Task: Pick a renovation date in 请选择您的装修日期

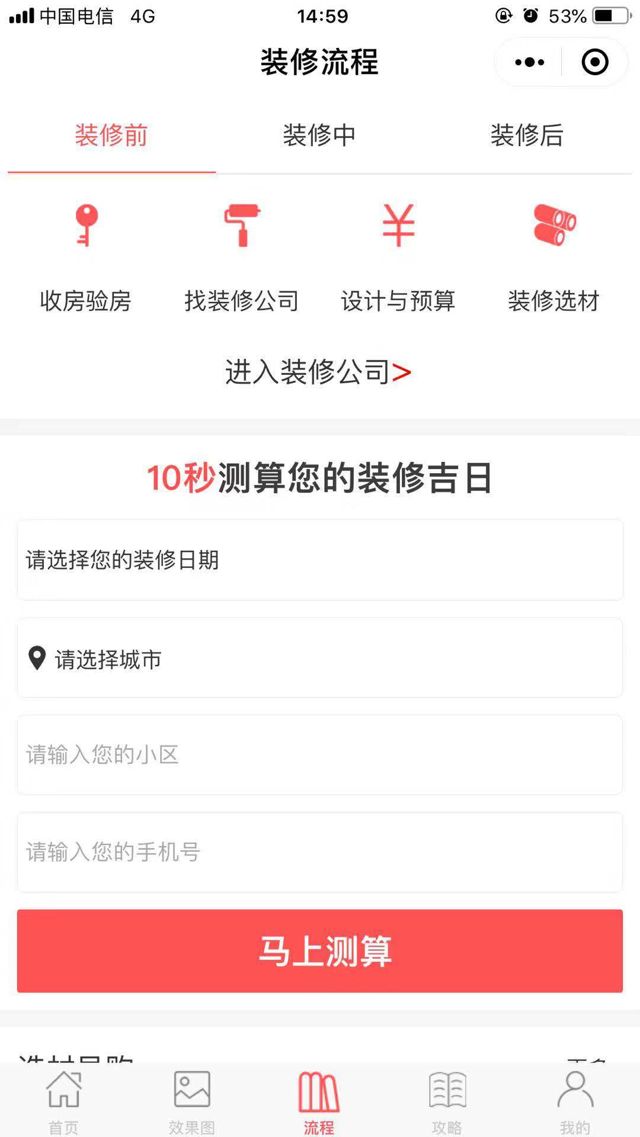Action: point(320,560)
